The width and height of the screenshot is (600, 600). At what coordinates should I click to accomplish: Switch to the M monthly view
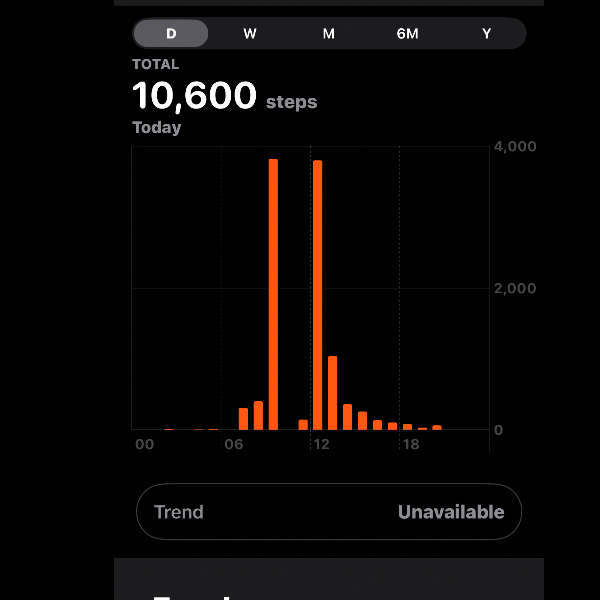[328, 33]
